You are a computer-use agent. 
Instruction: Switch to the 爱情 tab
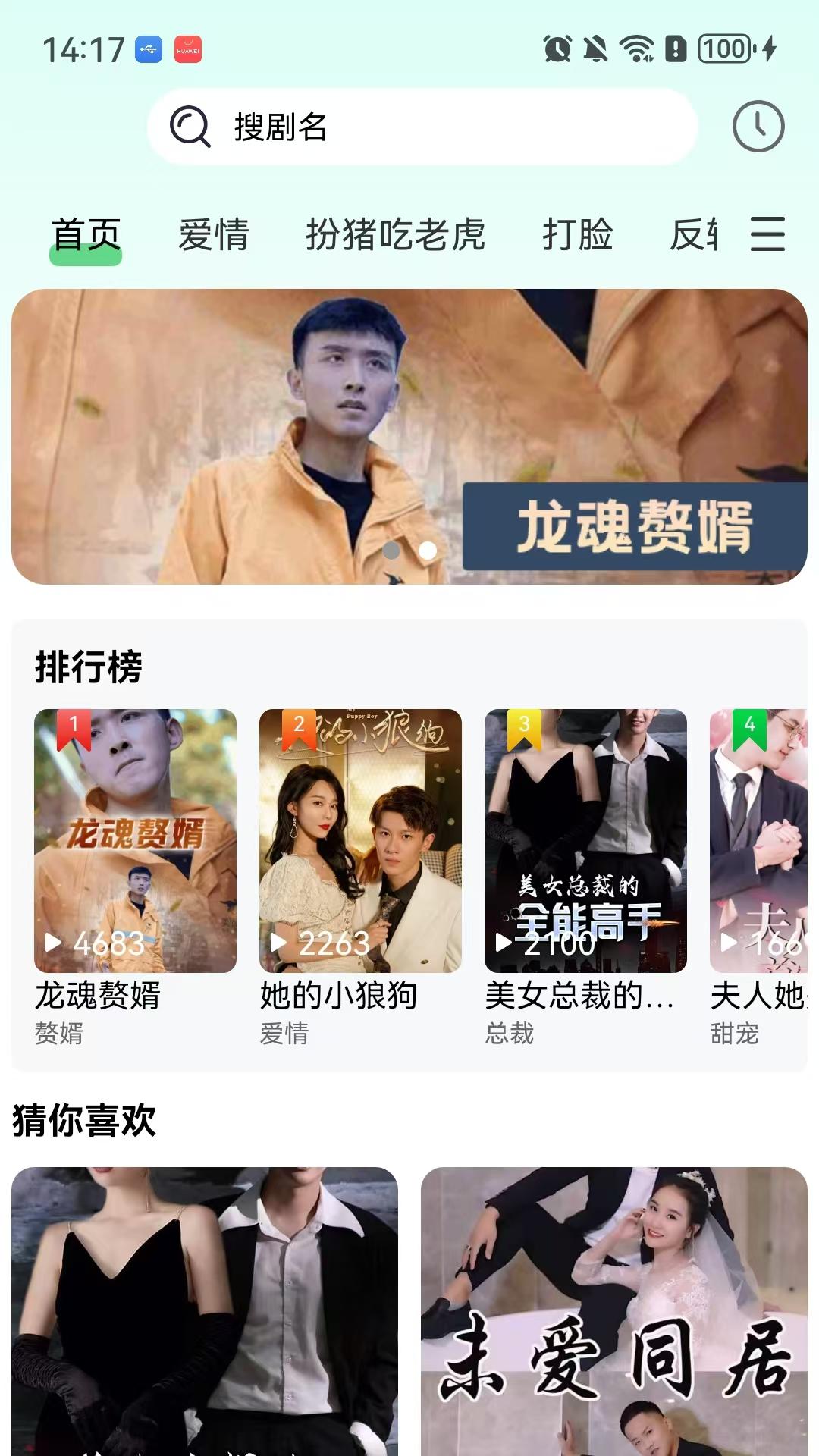(215, 236)
